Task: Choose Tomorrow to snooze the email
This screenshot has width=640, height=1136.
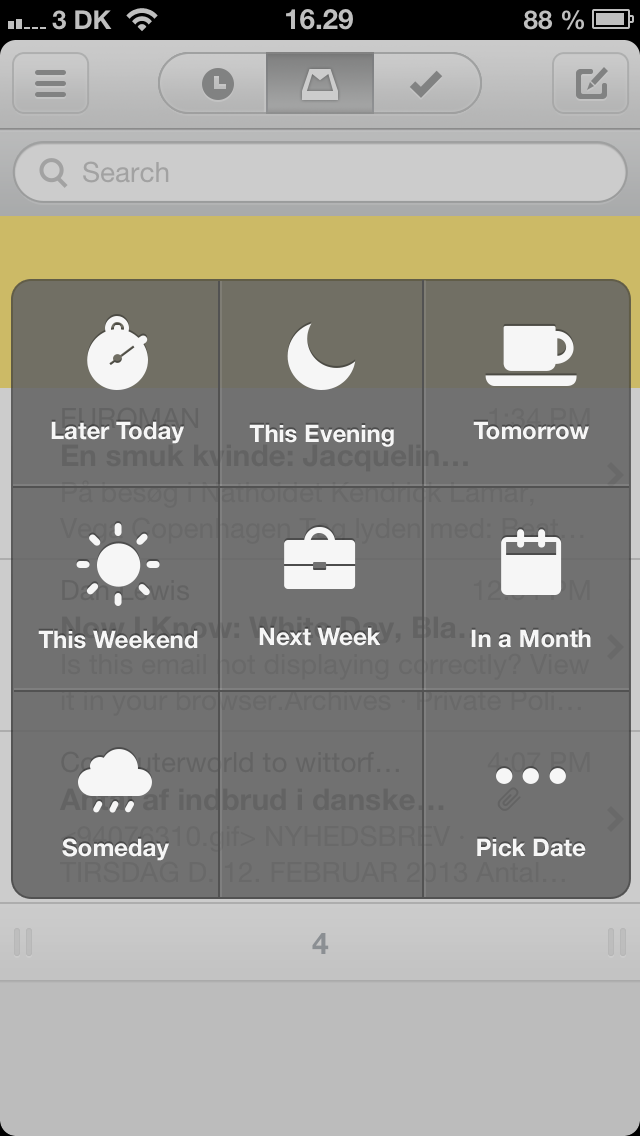Action: coord(530,383)
